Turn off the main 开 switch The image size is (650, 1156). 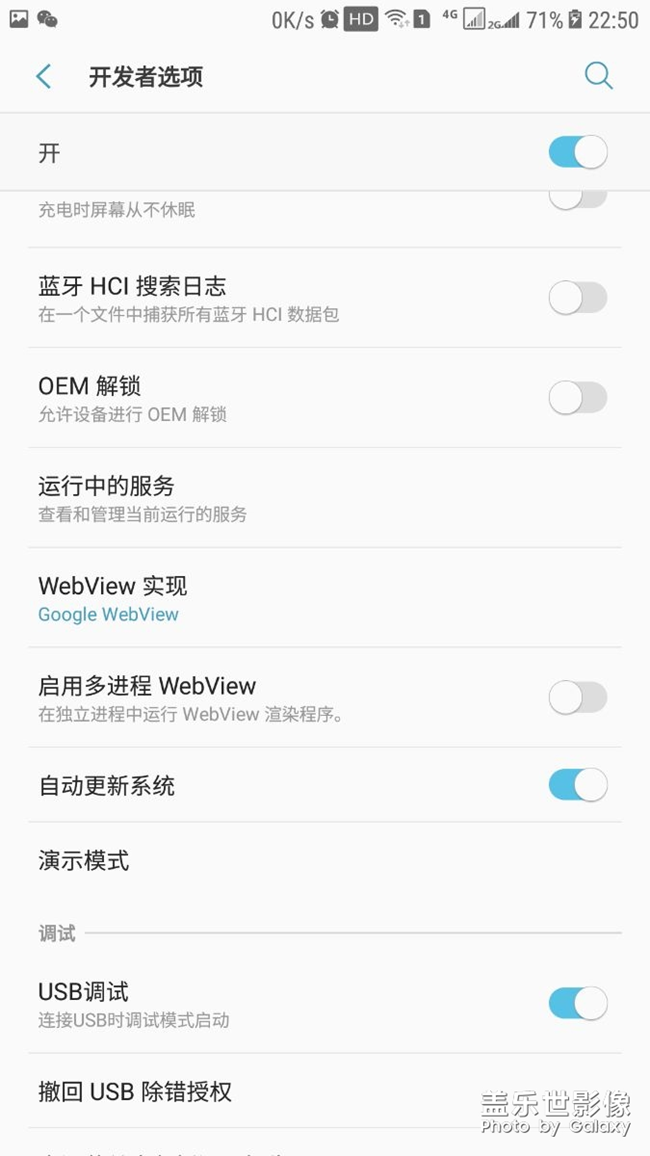[577, 153]
